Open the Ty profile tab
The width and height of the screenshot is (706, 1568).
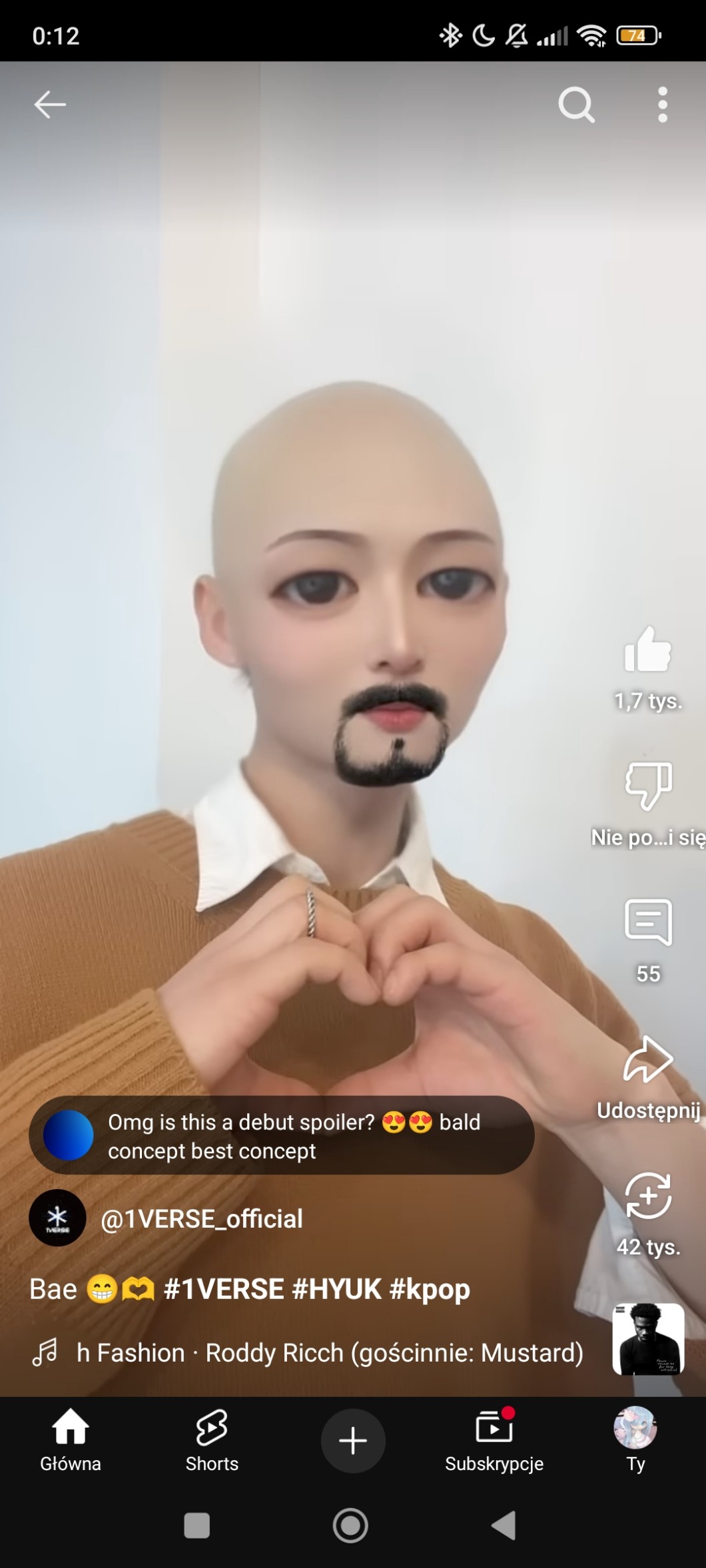[635, 1441]
